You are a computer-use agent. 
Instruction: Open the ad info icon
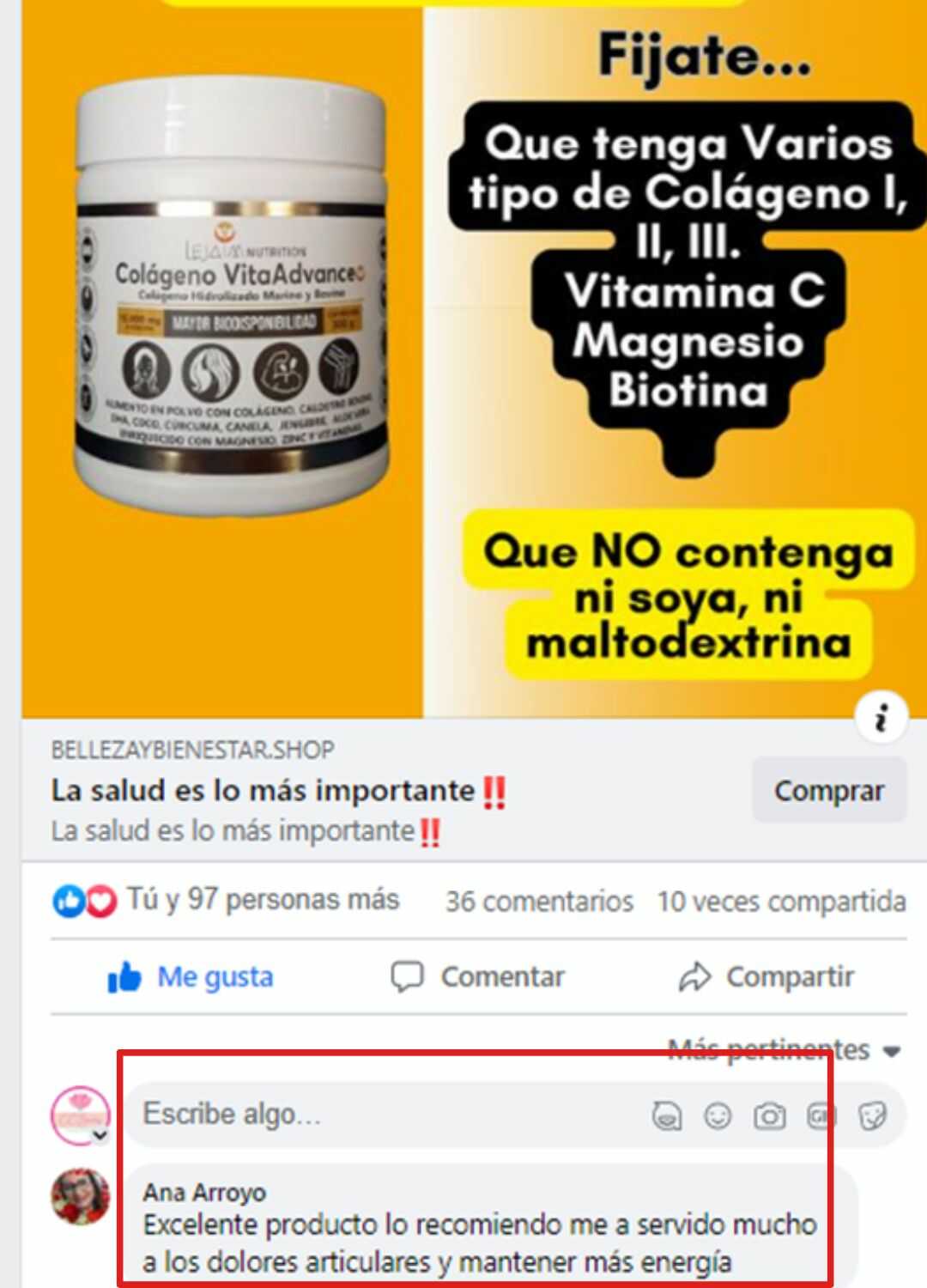tap(881, 717)
